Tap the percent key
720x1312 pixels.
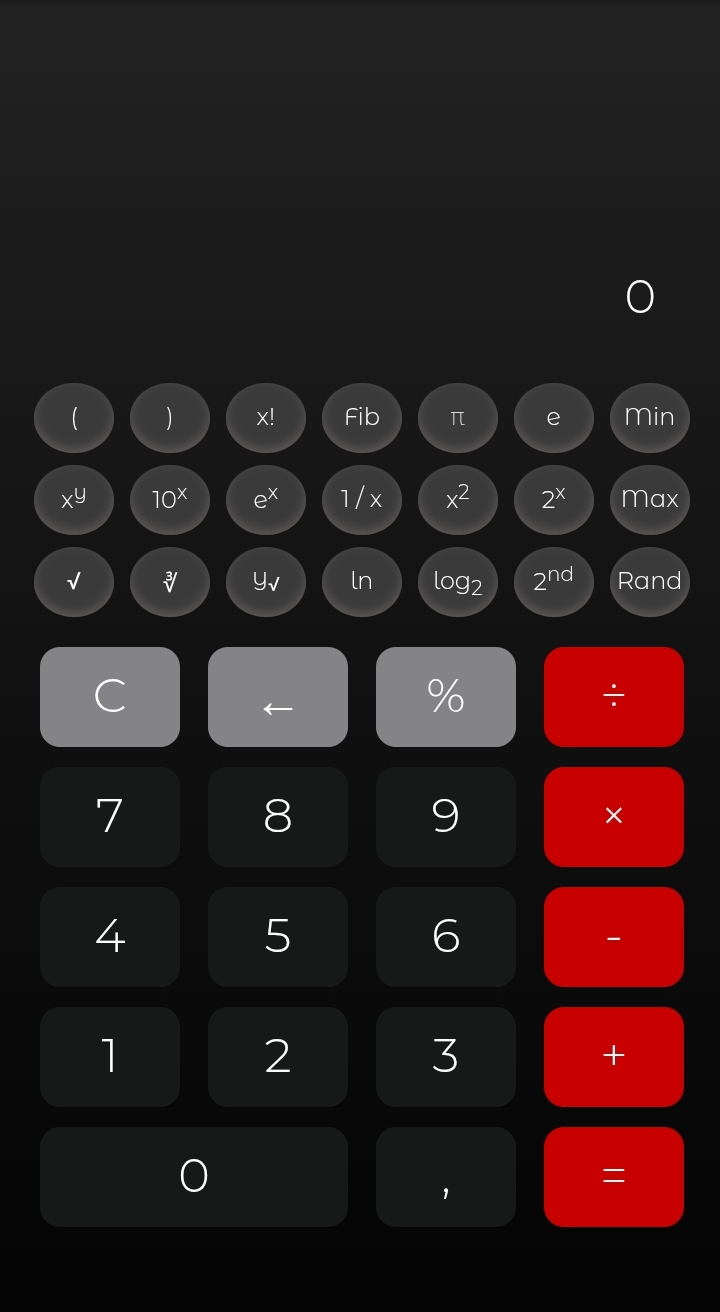446,697
